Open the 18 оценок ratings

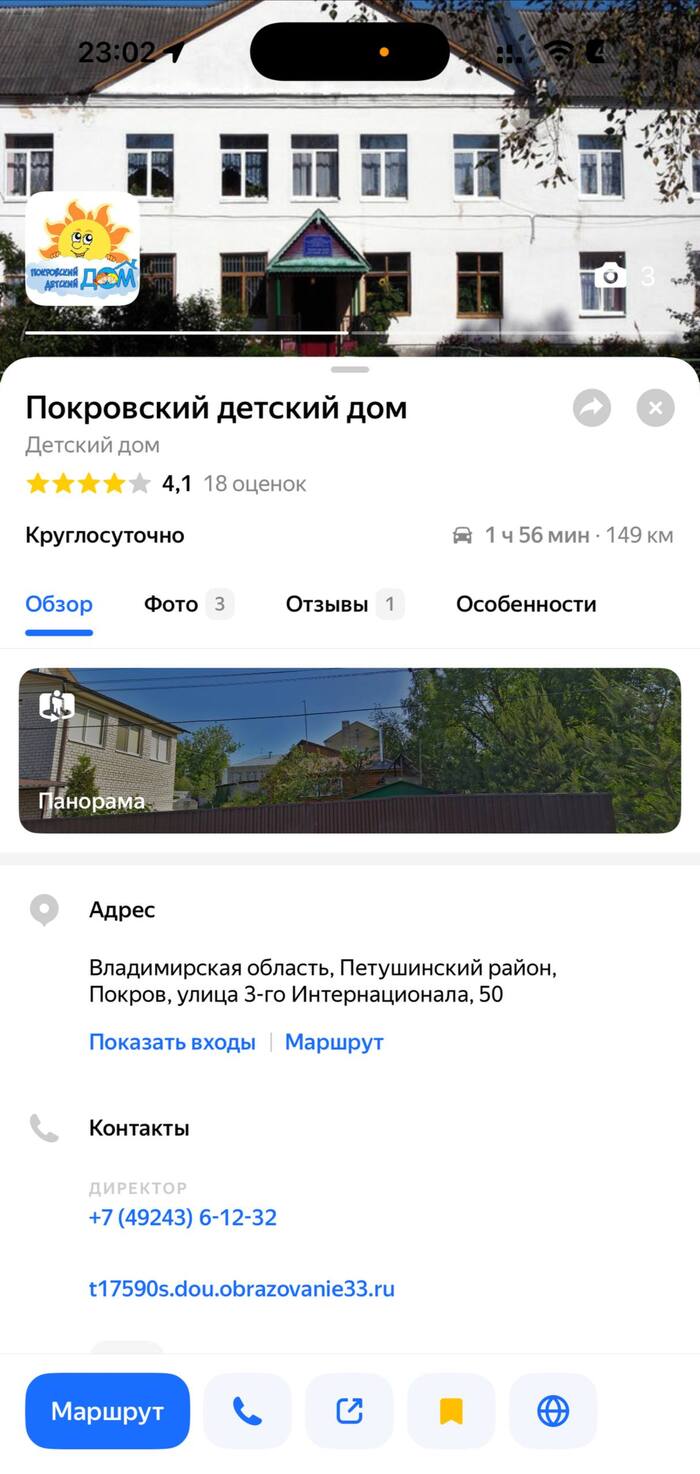[255, 484]
